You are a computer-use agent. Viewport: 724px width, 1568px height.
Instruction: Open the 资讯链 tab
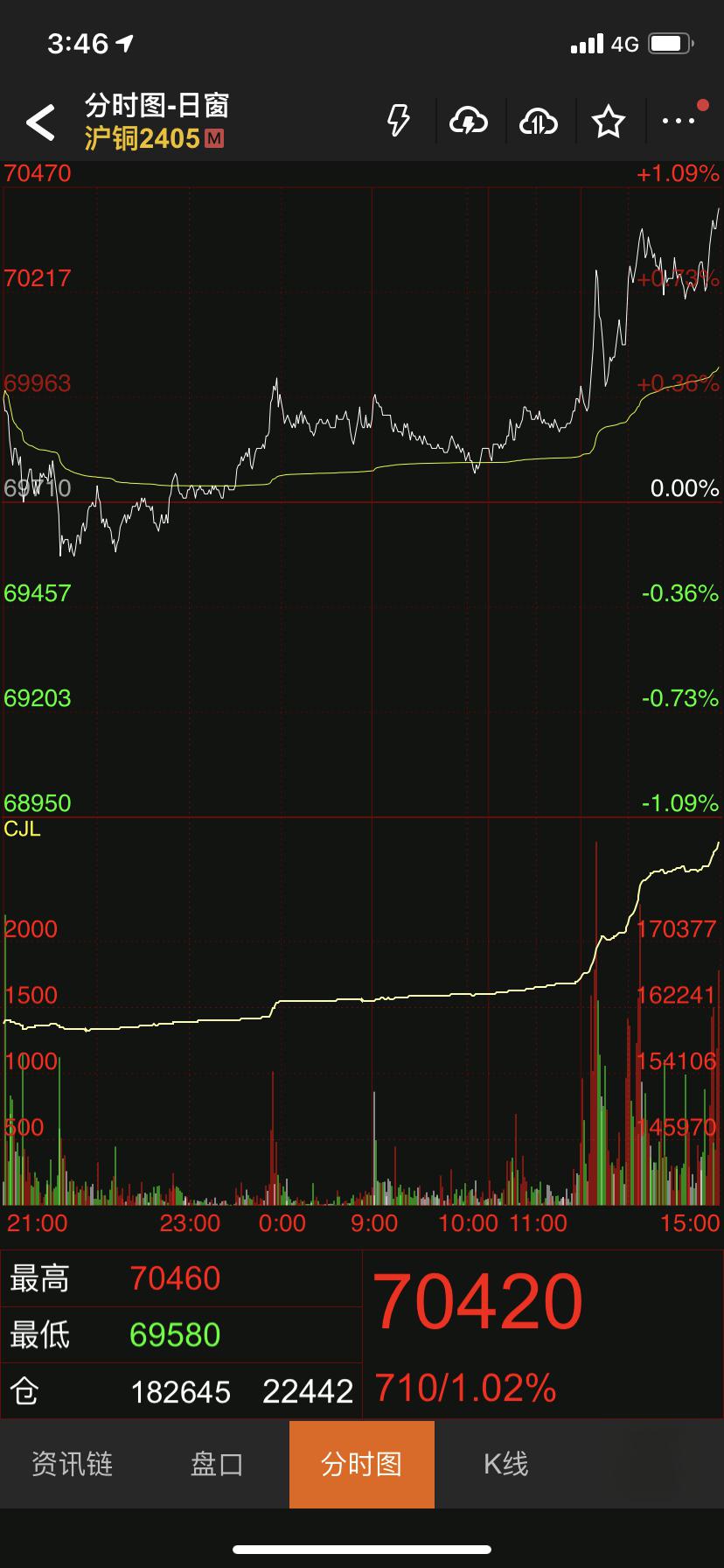pos(71,1464)
